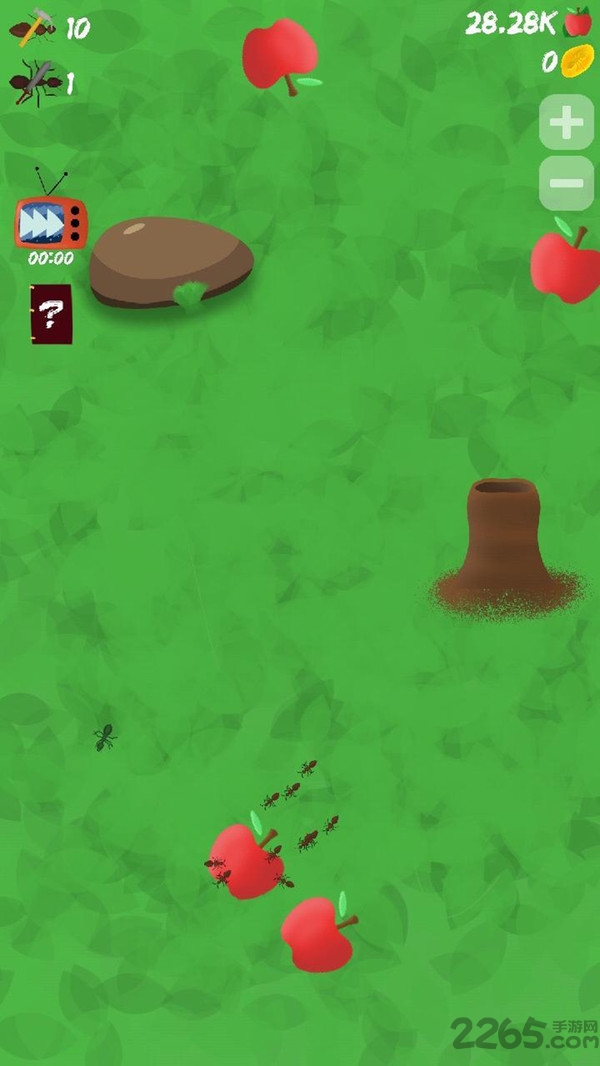
Task: Open soldier ant upgrade showing 1
Action: click(42, 83)
